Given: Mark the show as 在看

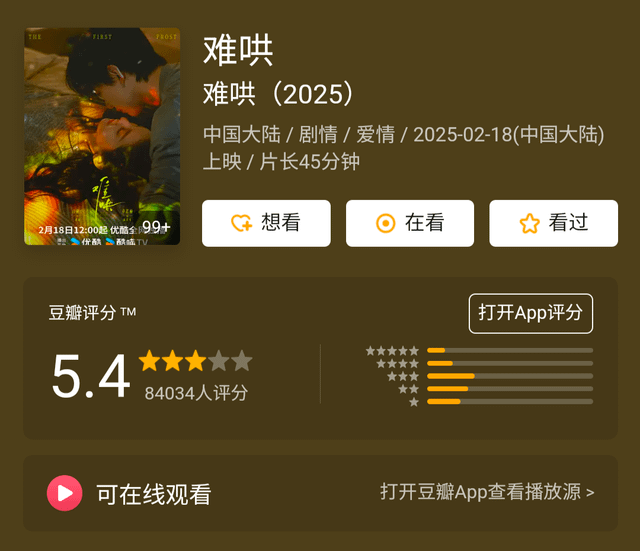Looking at the screenshot, I should [410, 223].
